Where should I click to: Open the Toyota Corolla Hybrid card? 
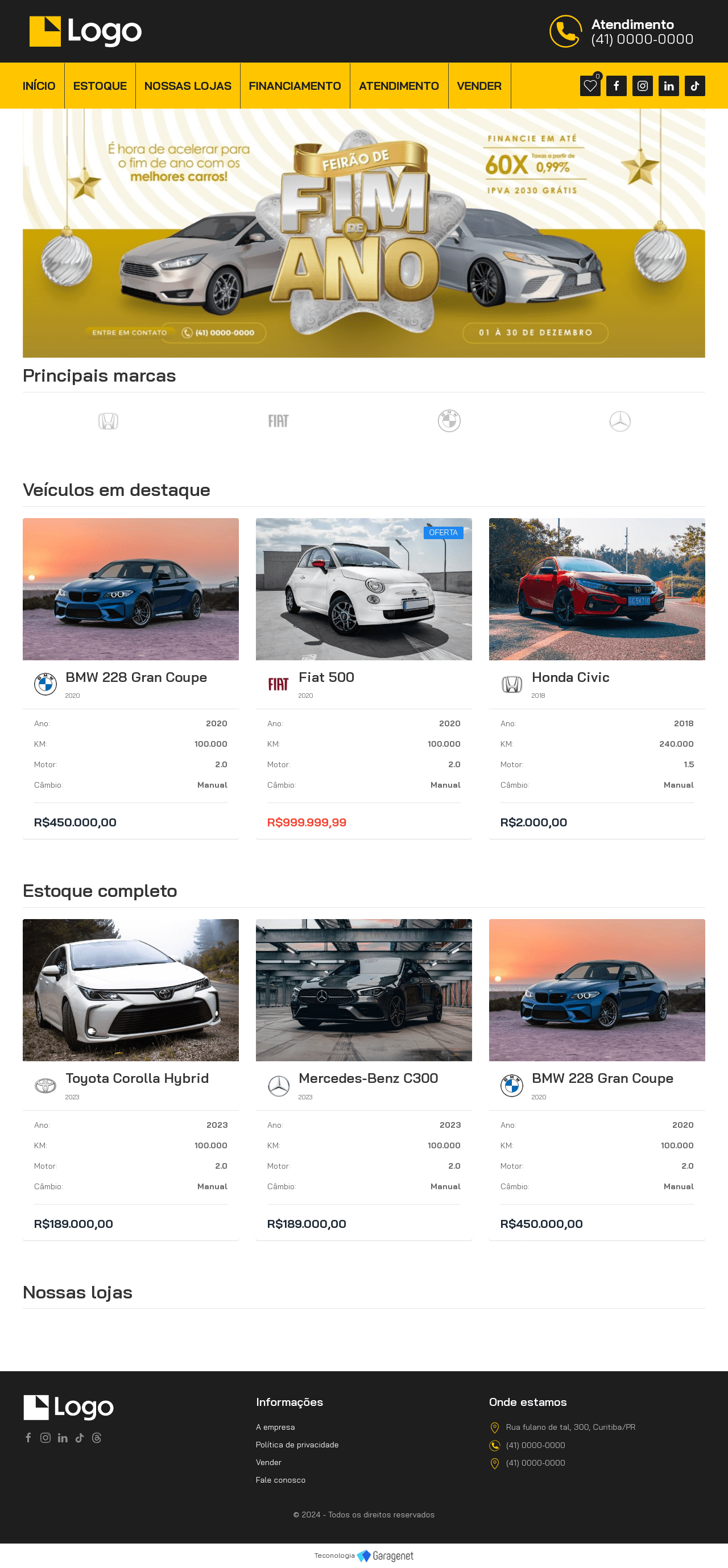[x=130, y=990]
